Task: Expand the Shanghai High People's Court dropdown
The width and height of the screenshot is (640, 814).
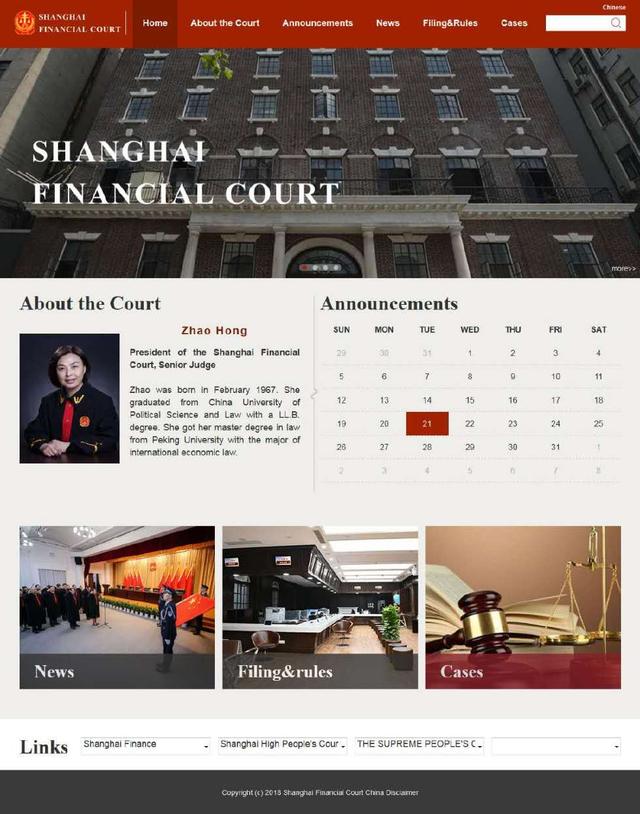Action: point(282,745)
